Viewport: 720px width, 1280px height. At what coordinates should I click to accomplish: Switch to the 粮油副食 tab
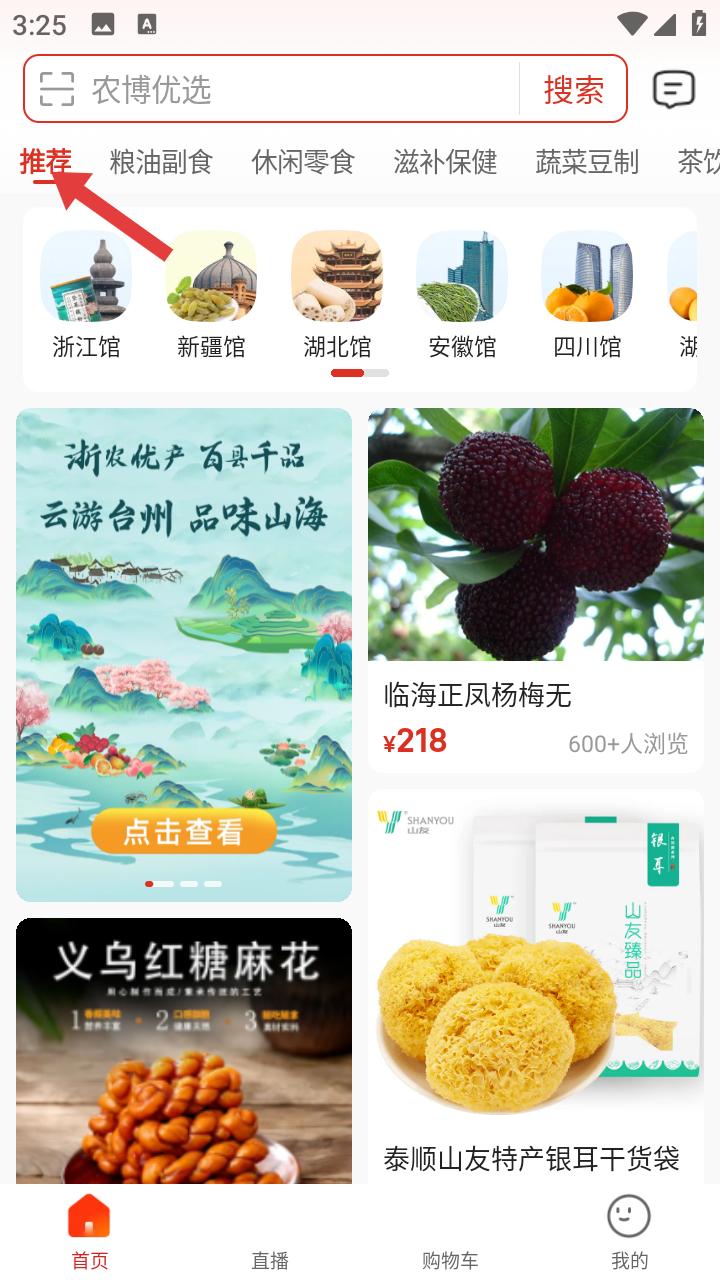[x=161, y=161]
